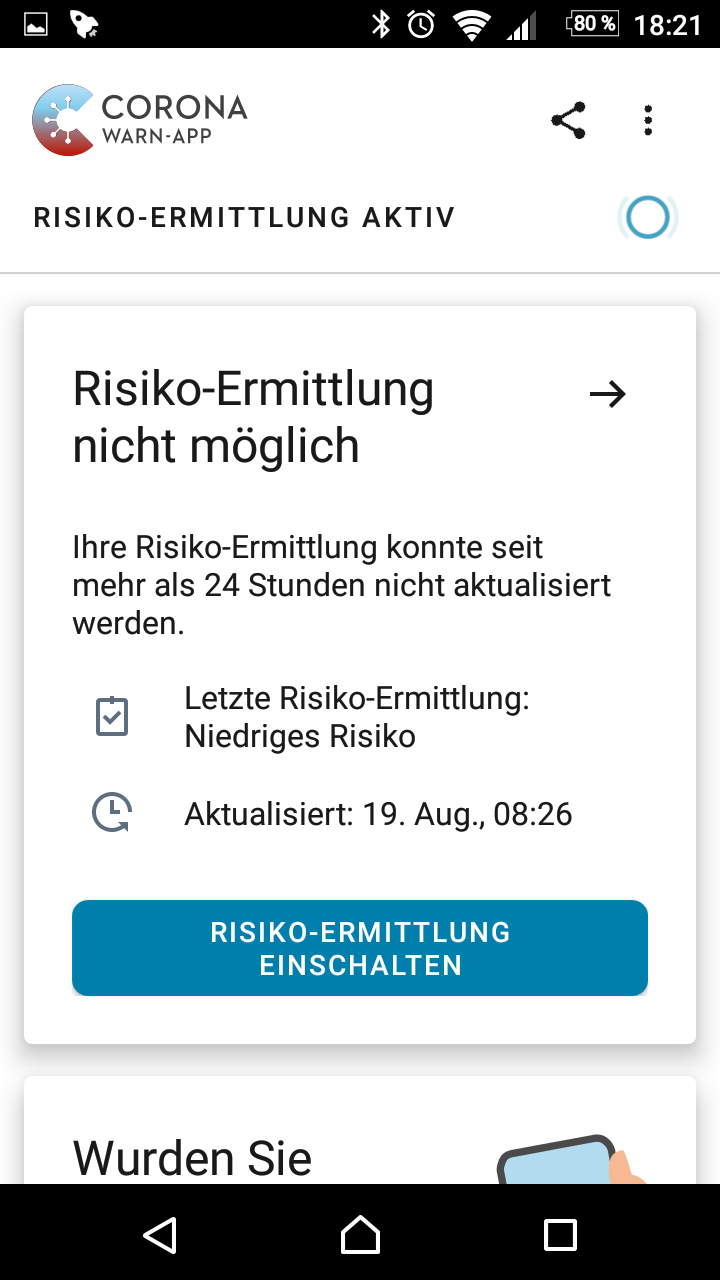Open the three-dot overflow menu

point(648,121)
